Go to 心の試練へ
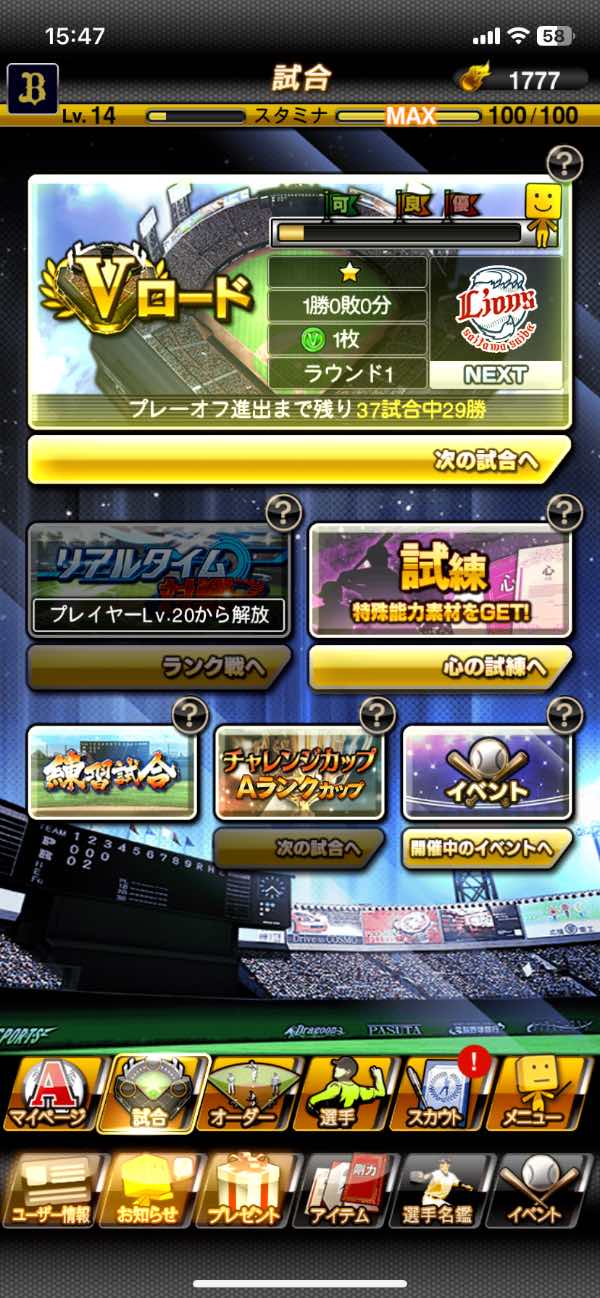 pos(440,668)
